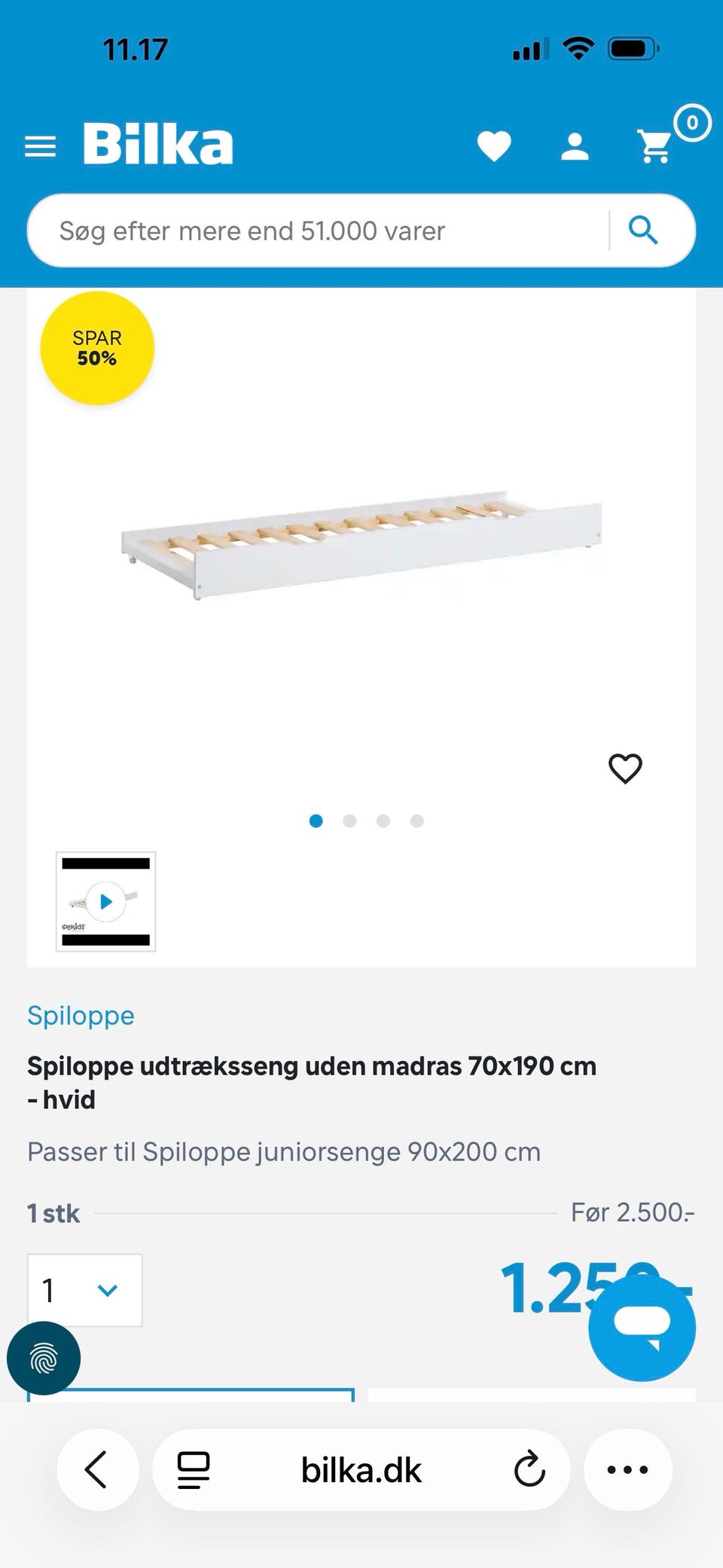Open the Spiloppe brand link
The height and width of the screenshot is (1568, 723).
81,1015
